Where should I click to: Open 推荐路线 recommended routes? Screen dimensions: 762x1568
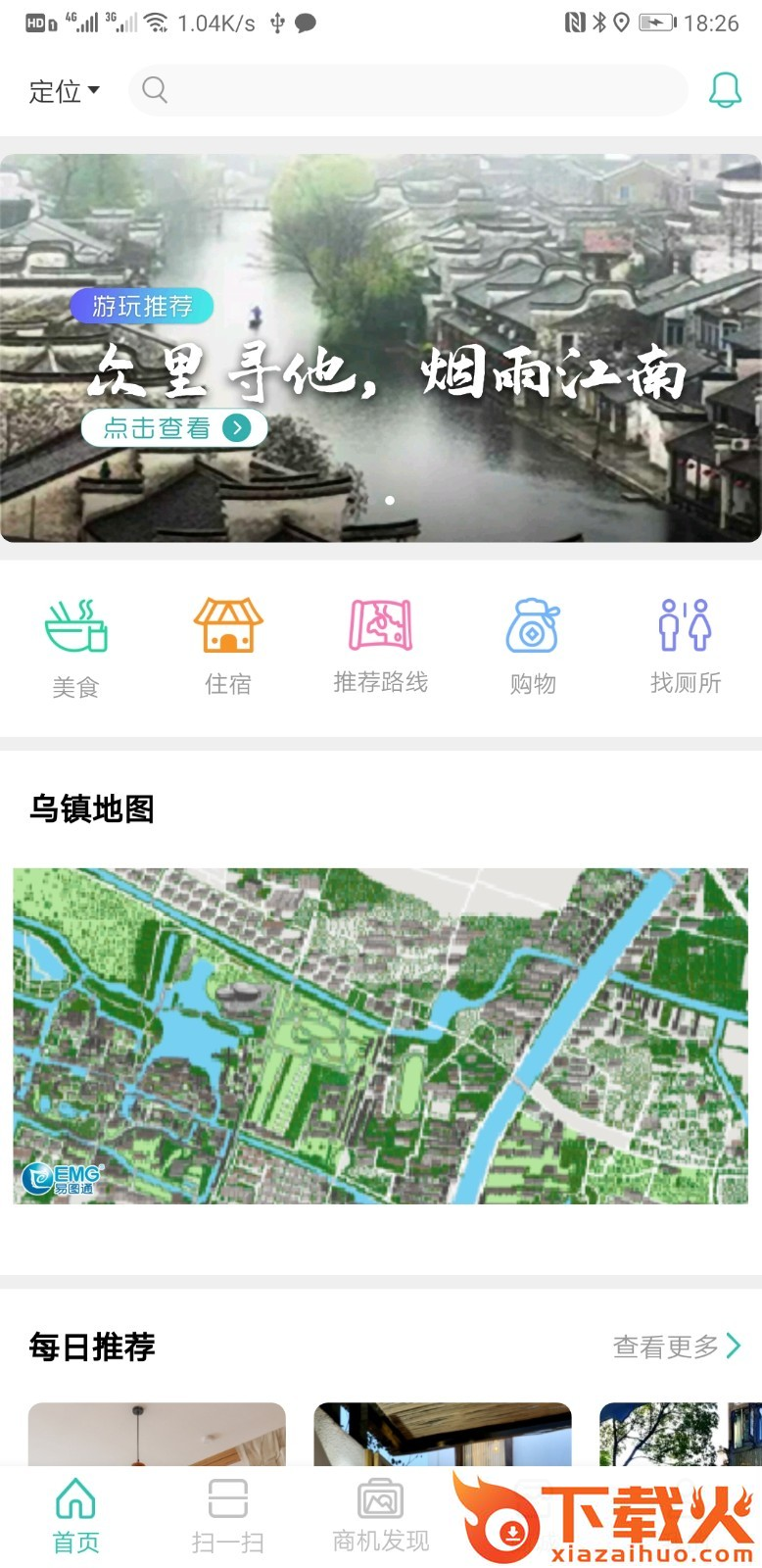(x=381, y=646)
